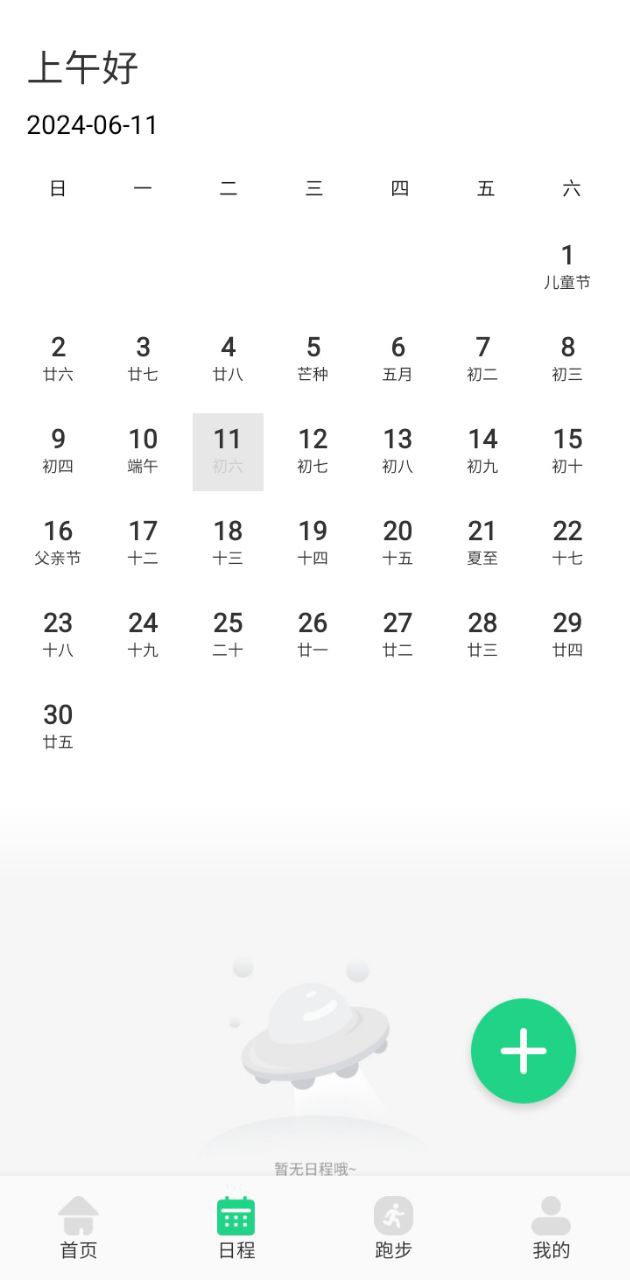Viewport: 630px width, 1280px height.
Task: Switch to the 首页 tab
Action: click(x=78, y=1228)
